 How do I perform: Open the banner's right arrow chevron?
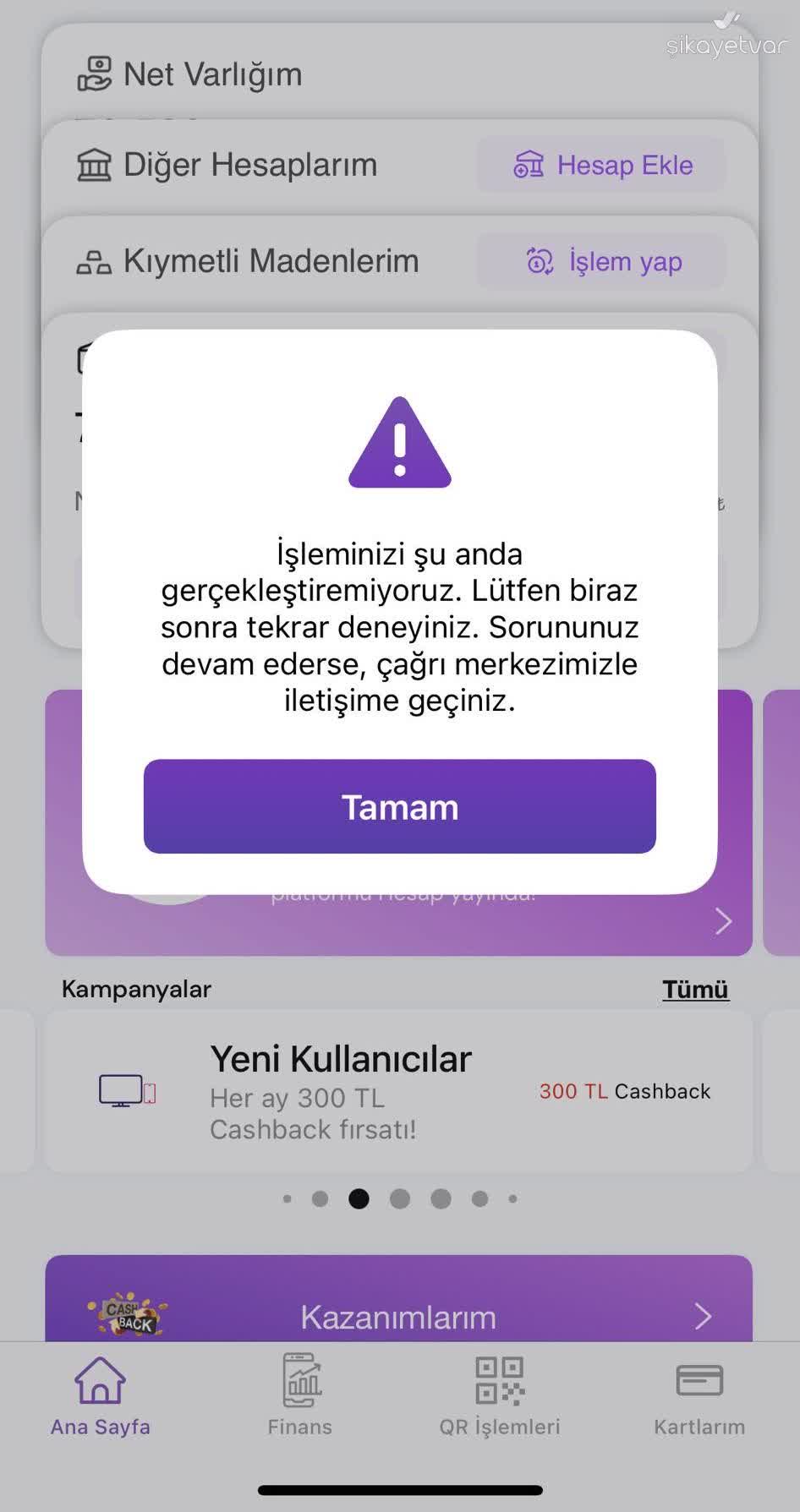723,920
